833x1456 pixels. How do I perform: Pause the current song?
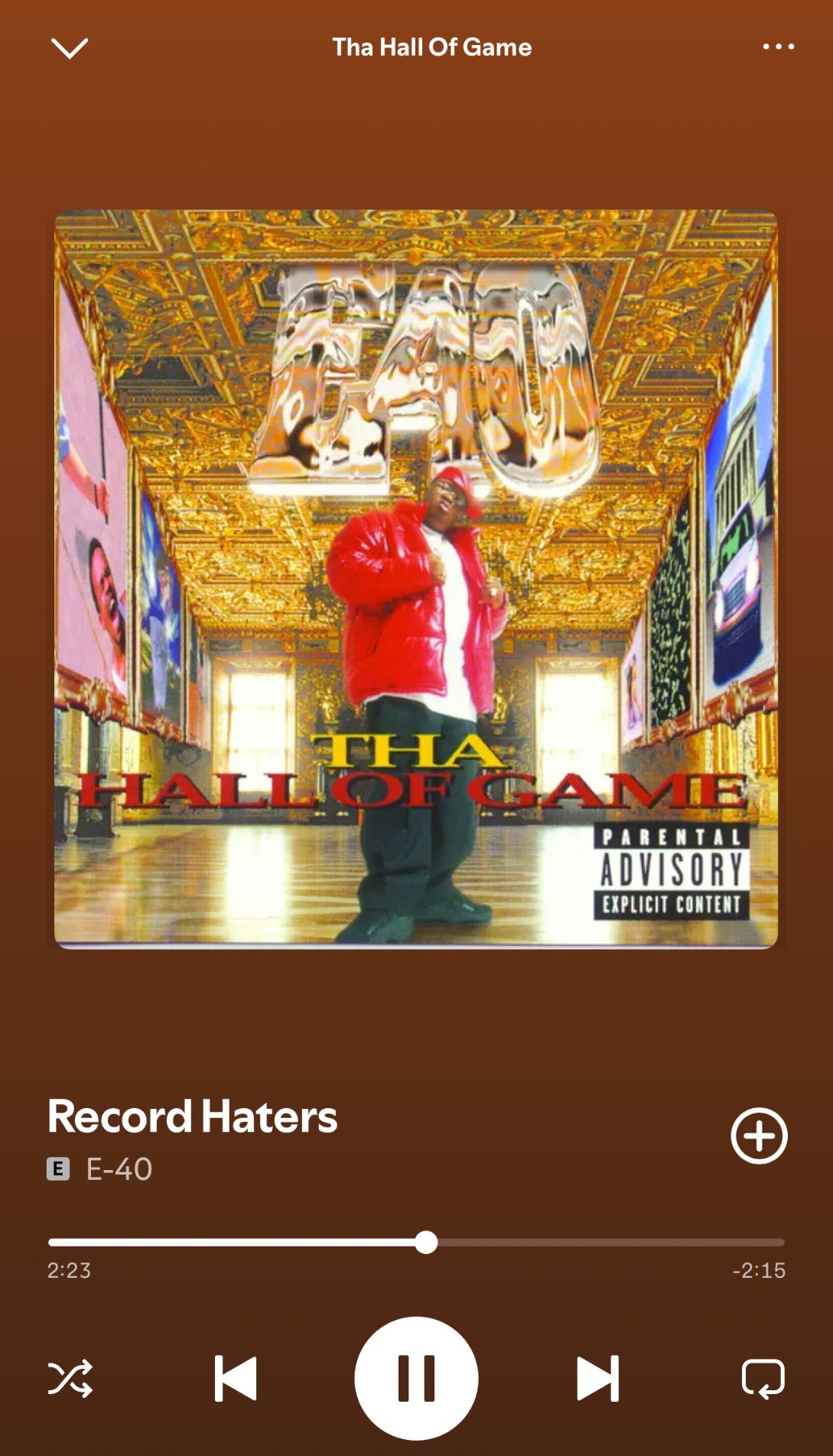click(416, 1378)
